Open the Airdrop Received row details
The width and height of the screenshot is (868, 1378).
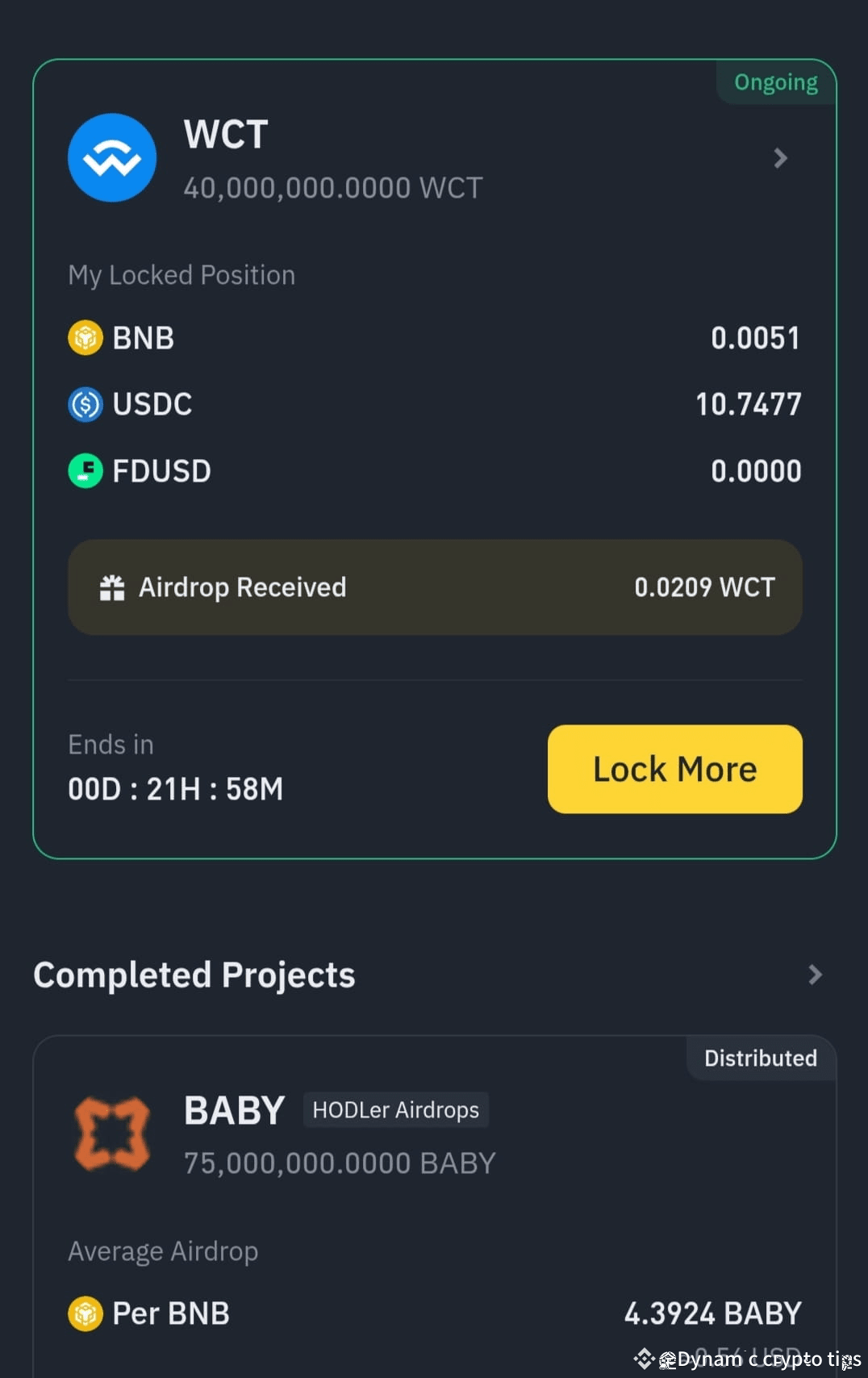pyautogui.click(x=436, y=587)
